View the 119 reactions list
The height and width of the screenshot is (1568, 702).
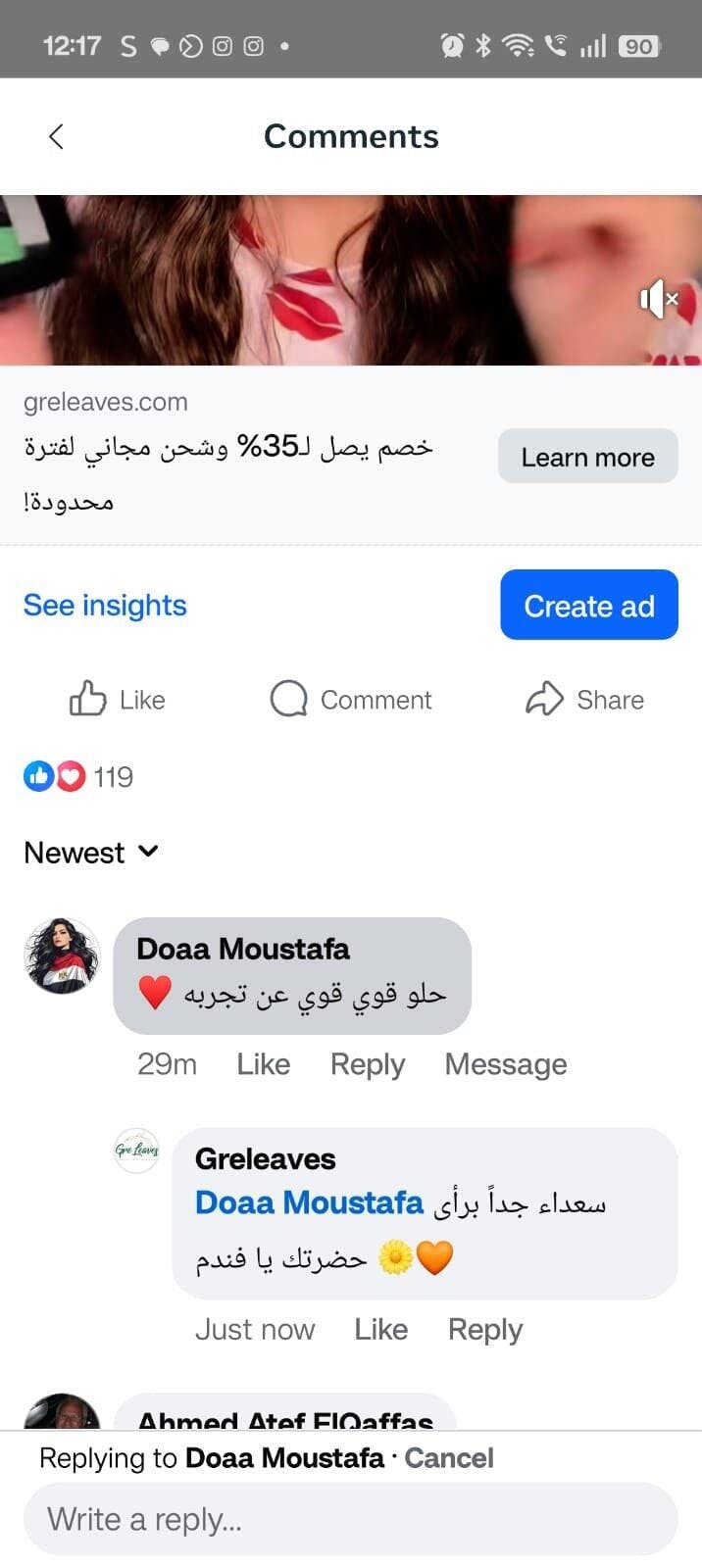pos(79,777)
